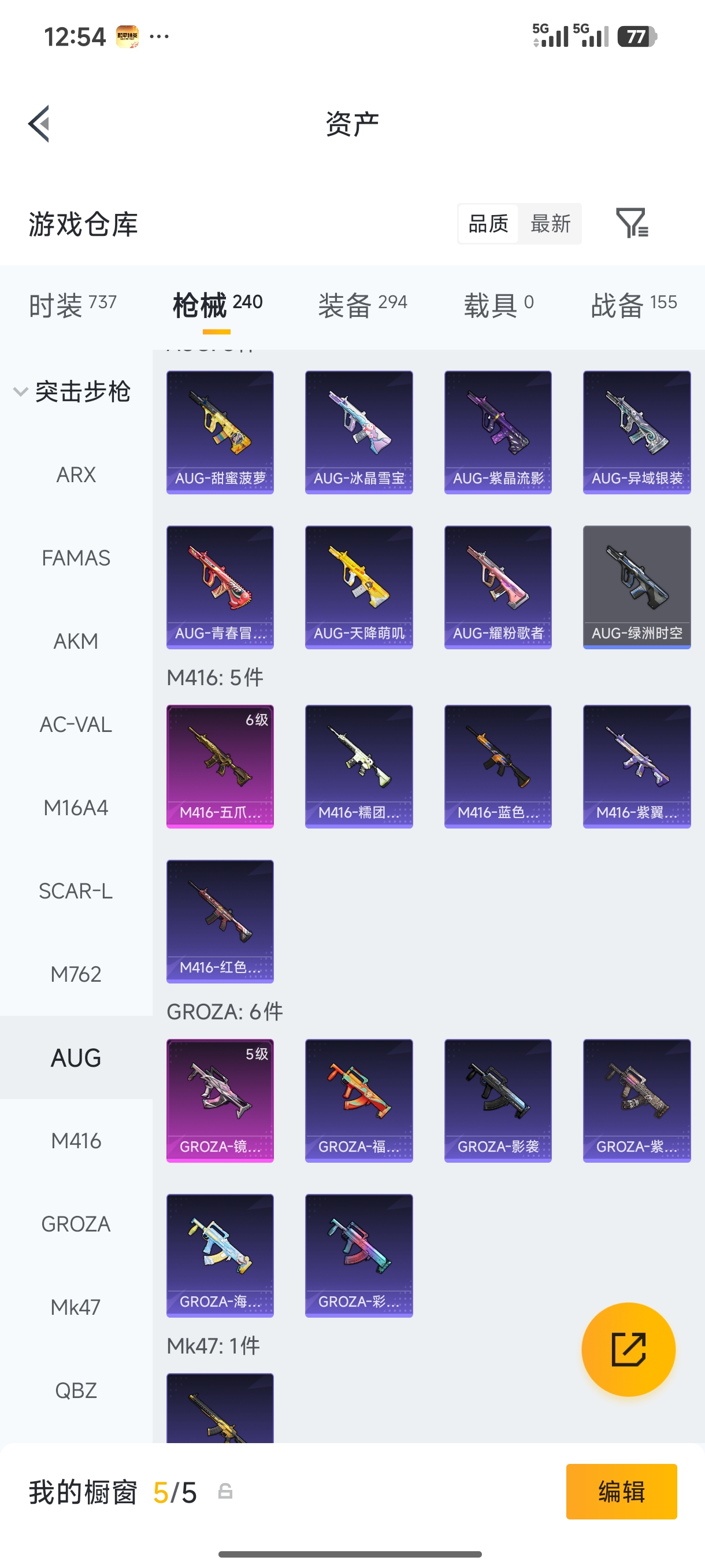Switch to the 载具 tab
Viewport: 705px width, 1568px height.
[499, 304]
